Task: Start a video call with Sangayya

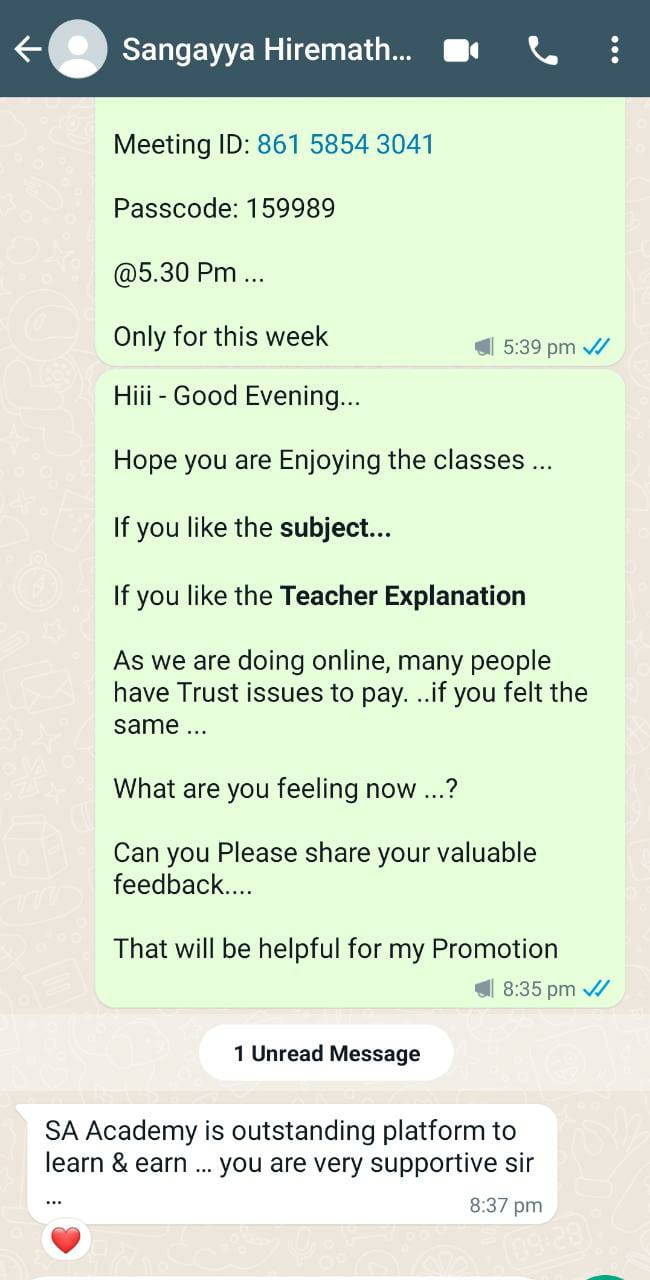Action: [461, 50]
